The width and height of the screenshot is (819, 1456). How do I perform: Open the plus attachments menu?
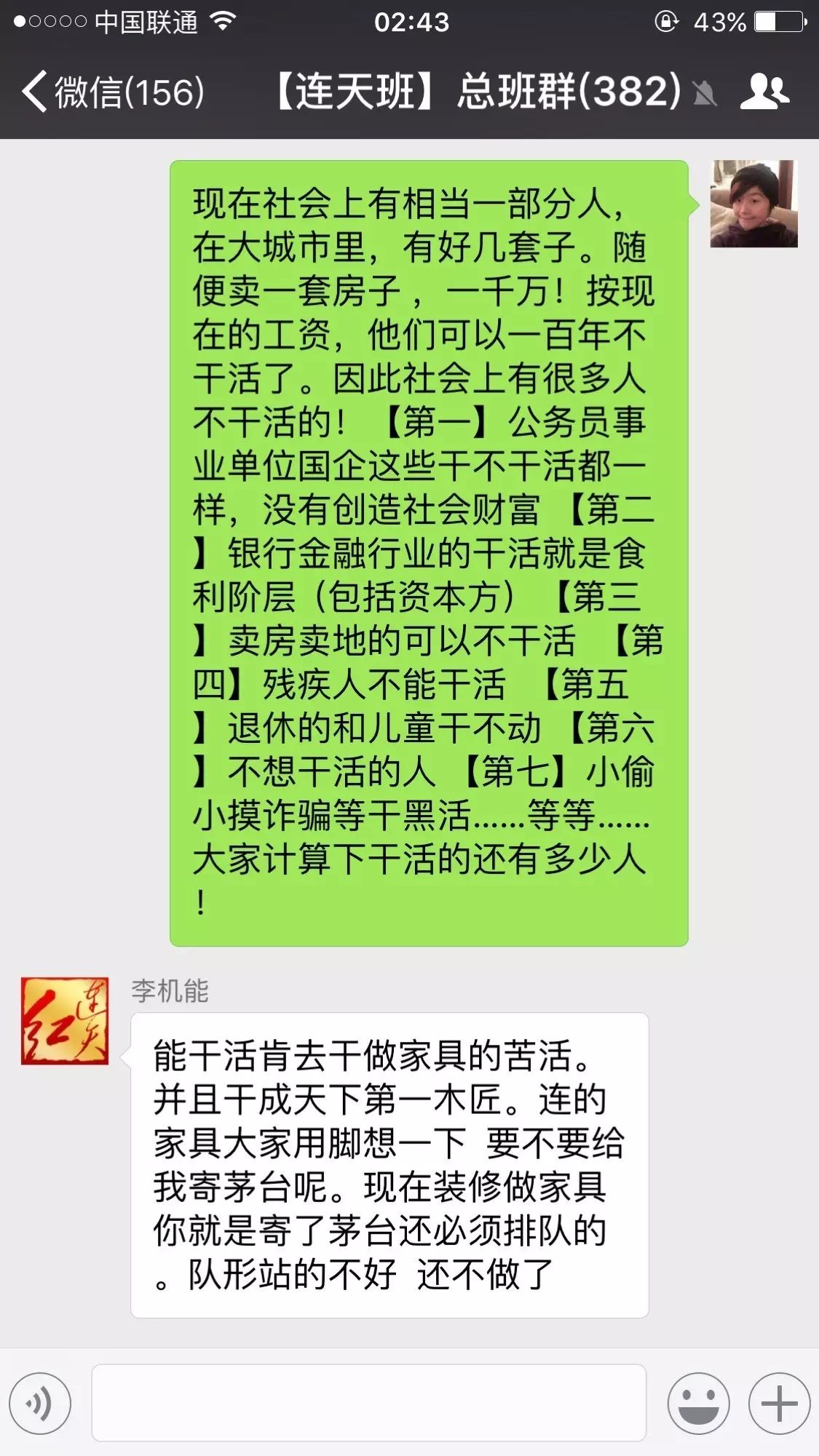(779, 1402)
